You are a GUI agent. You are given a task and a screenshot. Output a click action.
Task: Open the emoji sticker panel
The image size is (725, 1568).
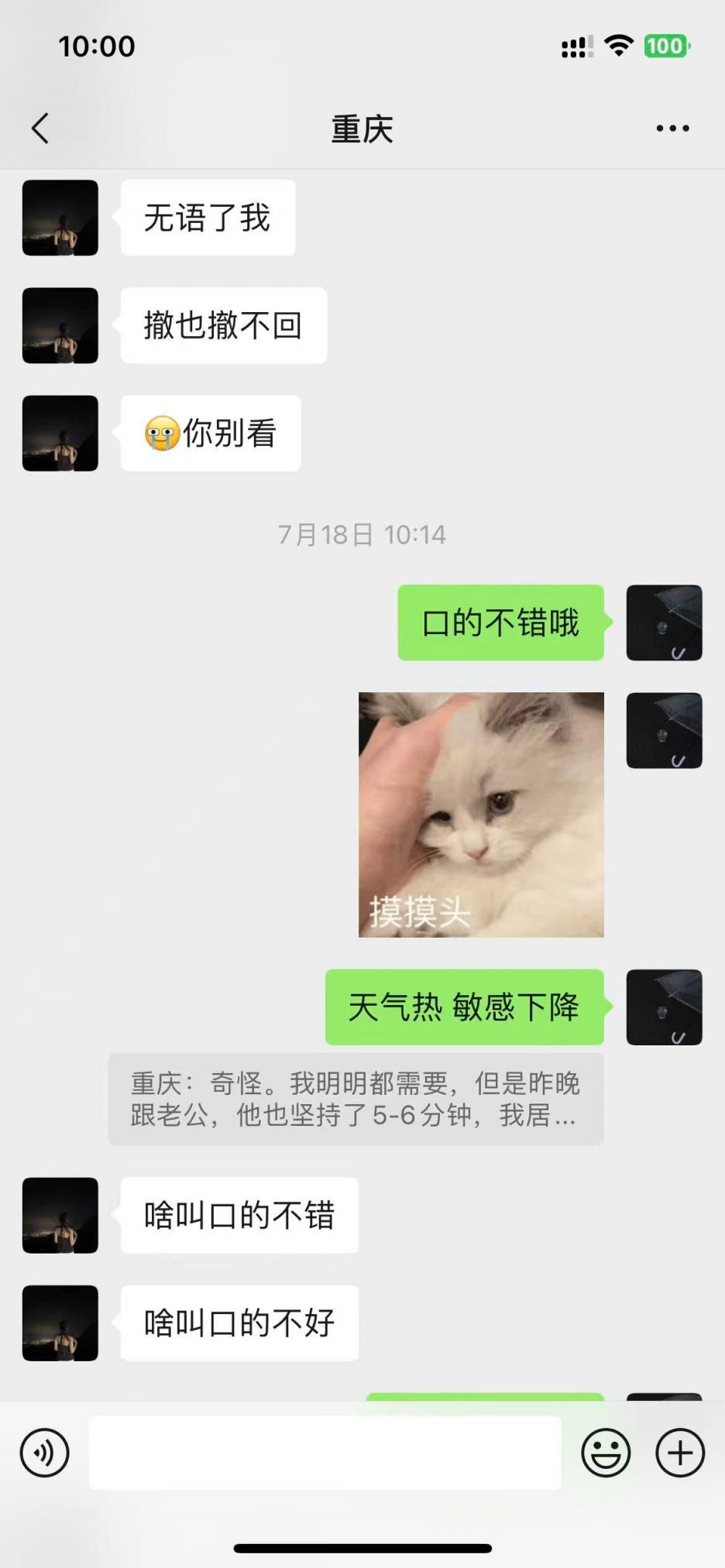point(606,1453)
